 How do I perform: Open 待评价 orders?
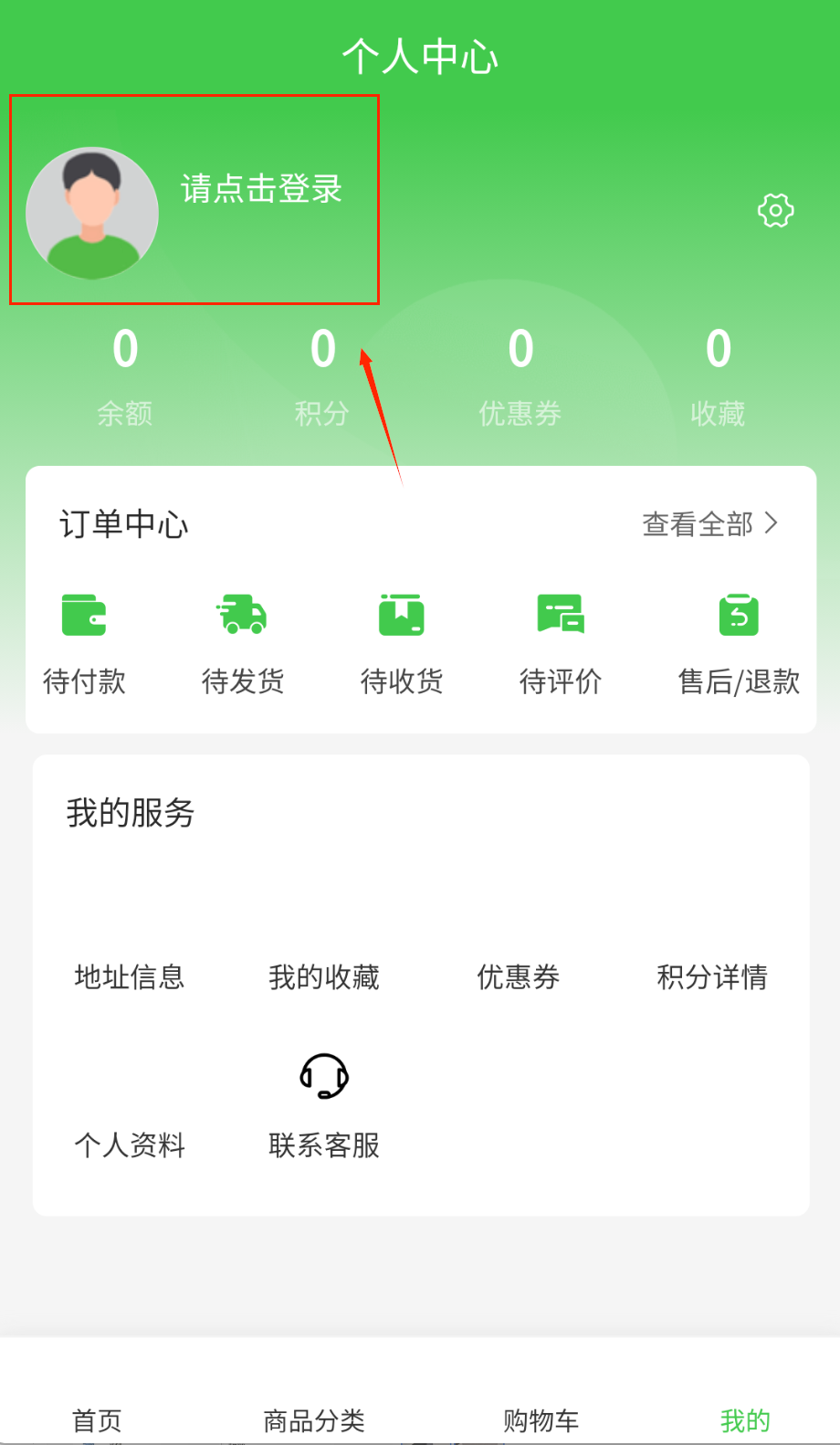pos(561,639)
